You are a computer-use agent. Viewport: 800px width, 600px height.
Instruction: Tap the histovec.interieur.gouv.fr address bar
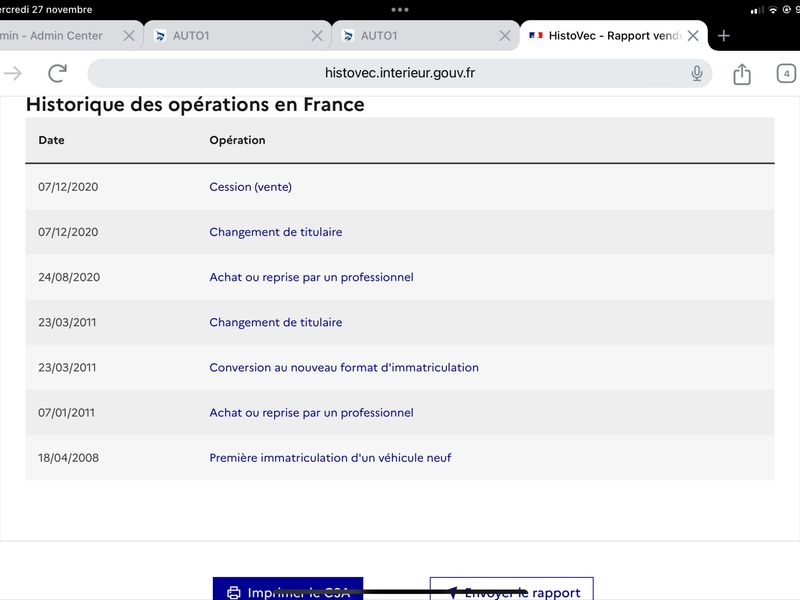[399, 73]
